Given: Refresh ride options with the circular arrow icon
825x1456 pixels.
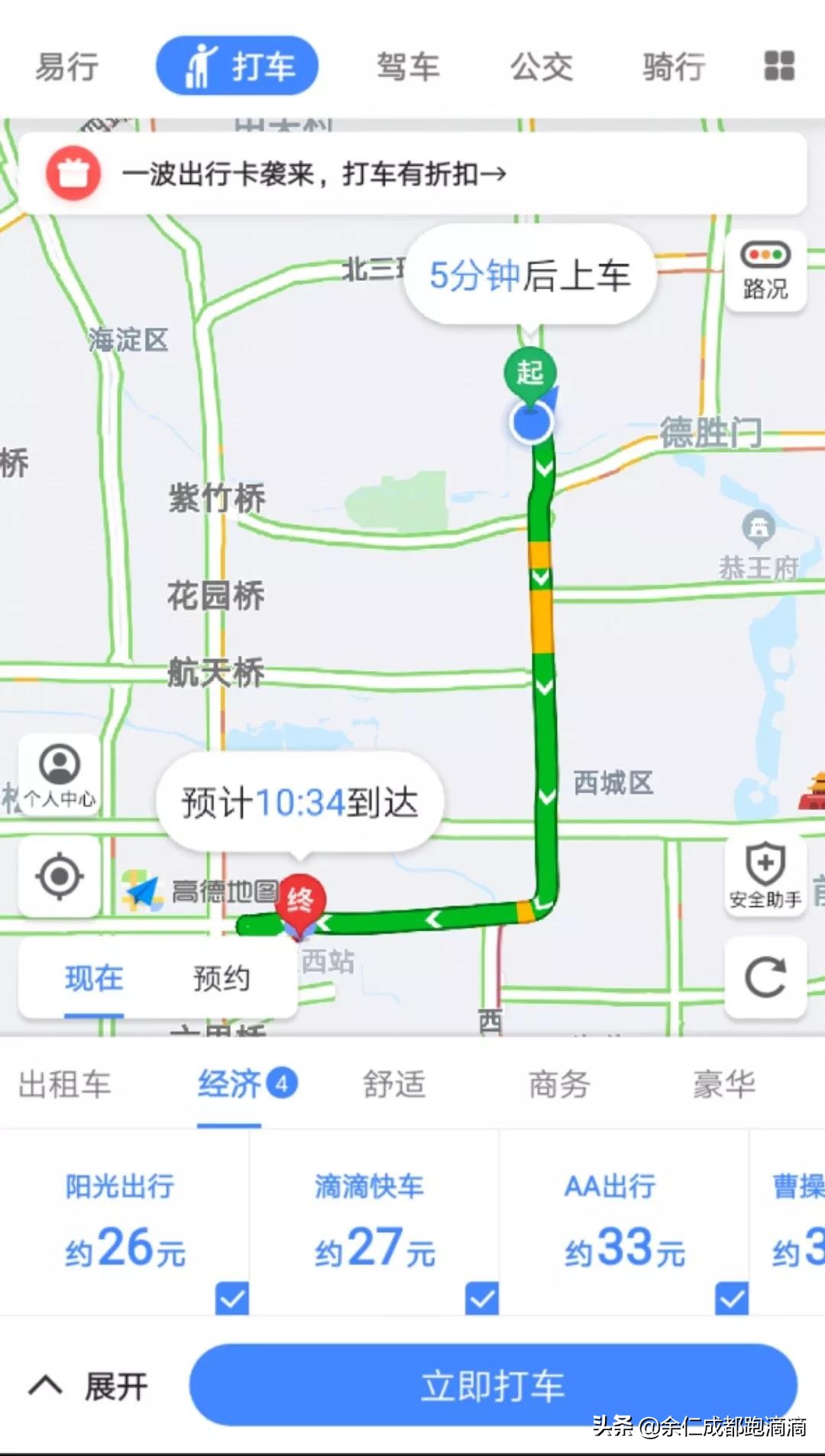Looking at the screenshot, I should click(x=765, y=978).
